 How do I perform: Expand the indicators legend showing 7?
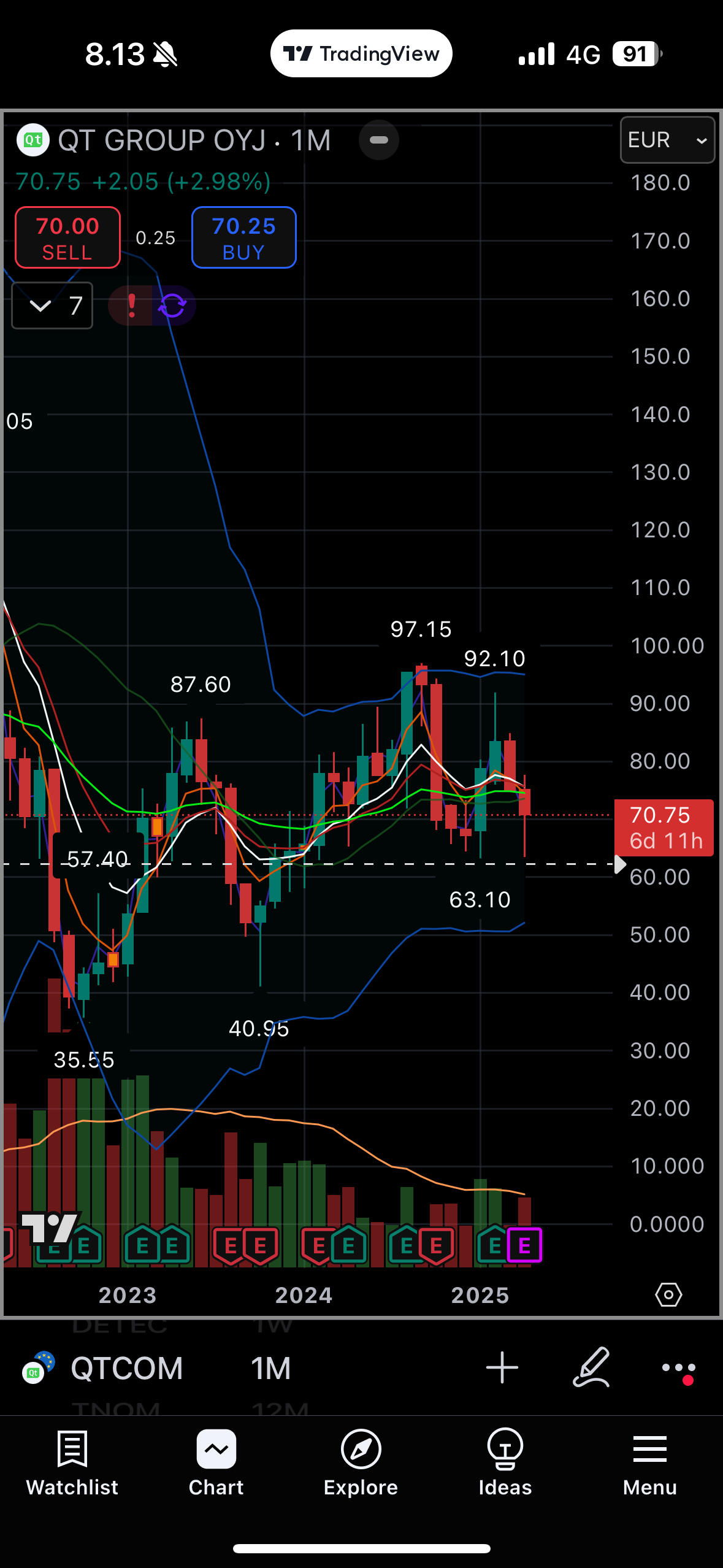pos(52,306)
